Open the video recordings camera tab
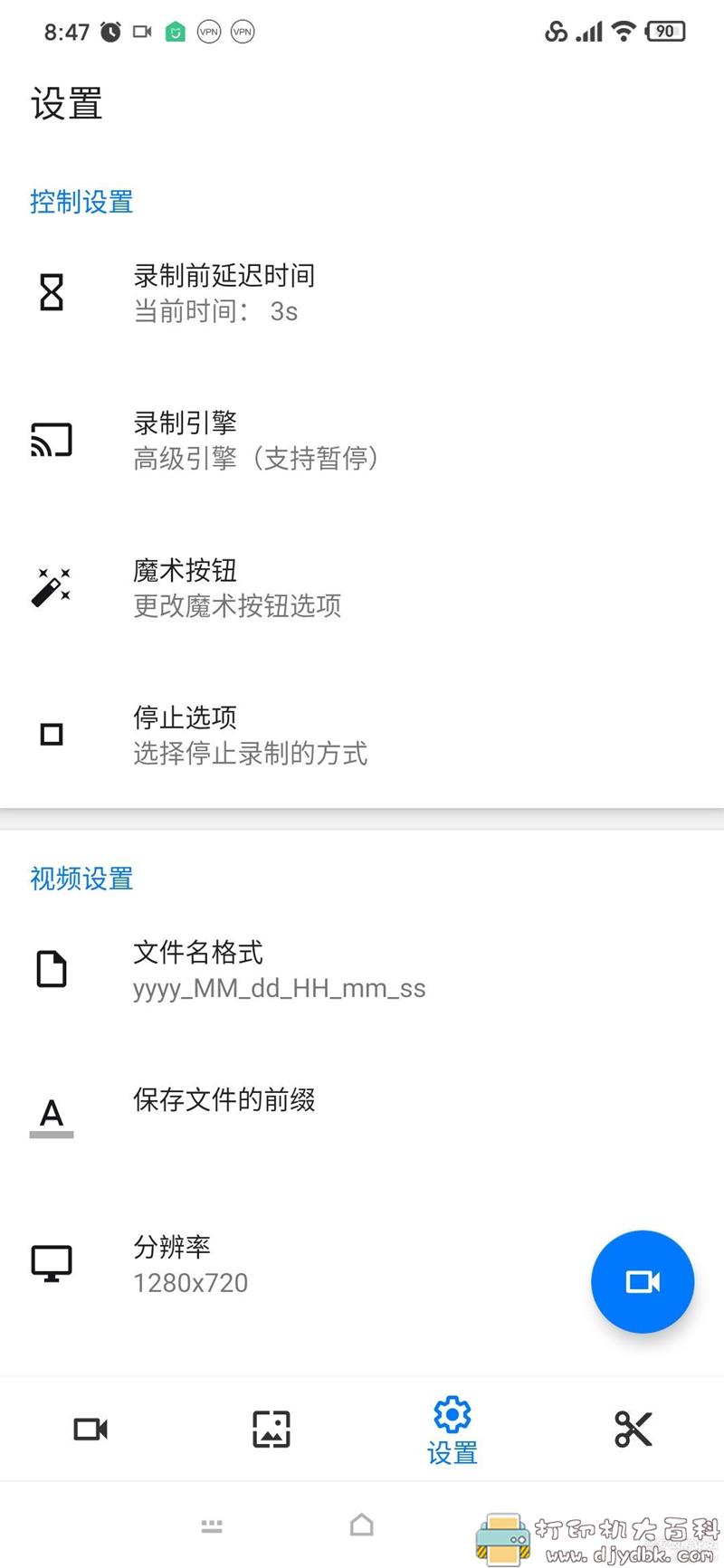724x1568 pixels. click(x=90, y=1429)
